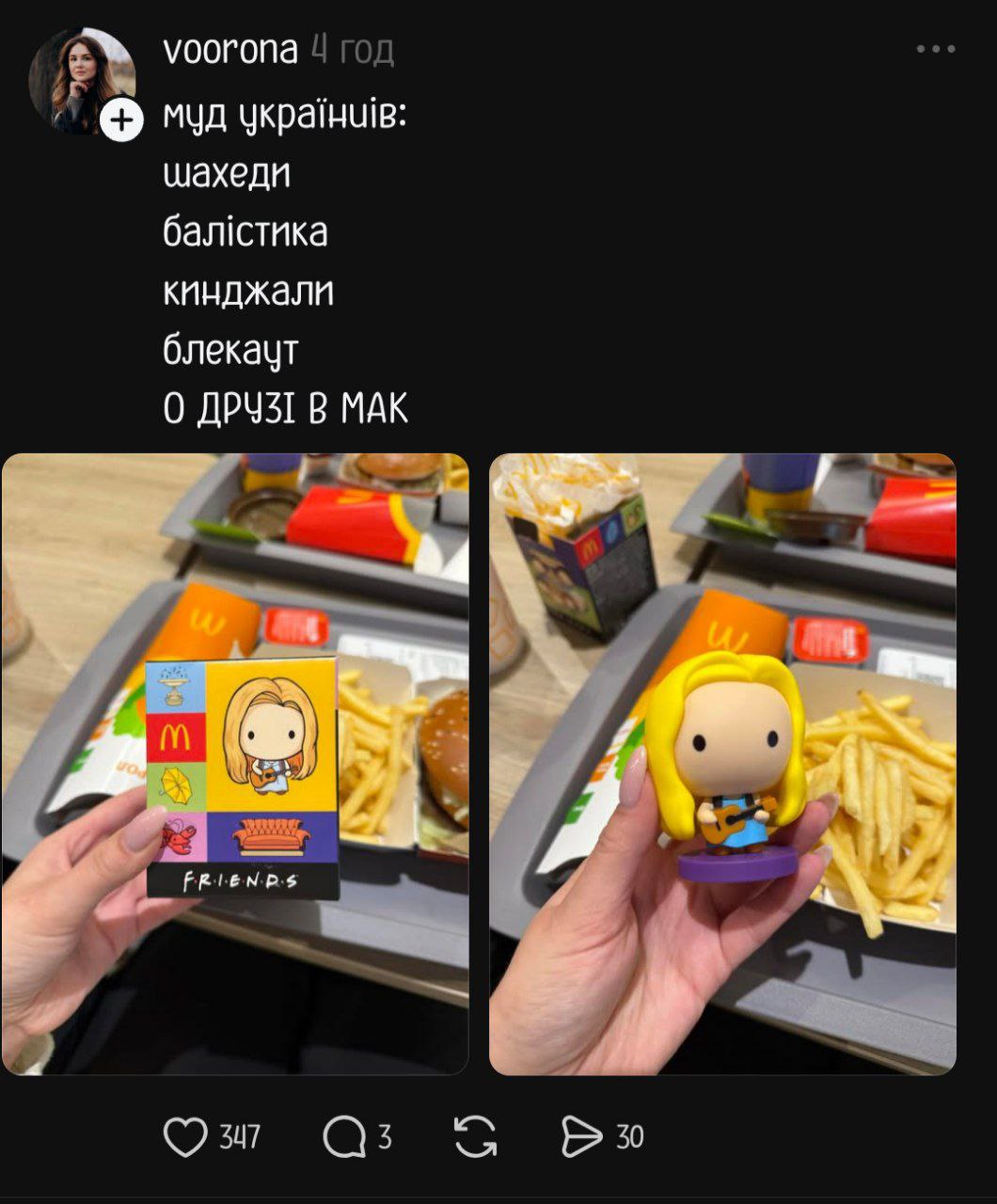Open the comments on this post

tap(344, 1137)
